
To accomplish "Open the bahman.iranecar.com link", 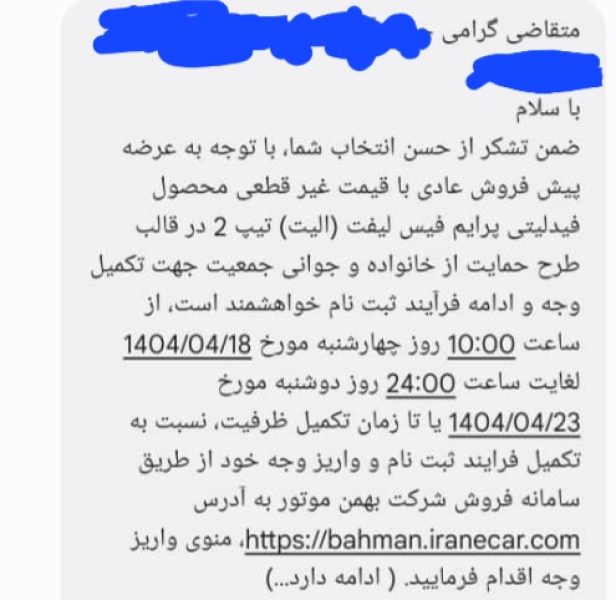I will point(412,541).
